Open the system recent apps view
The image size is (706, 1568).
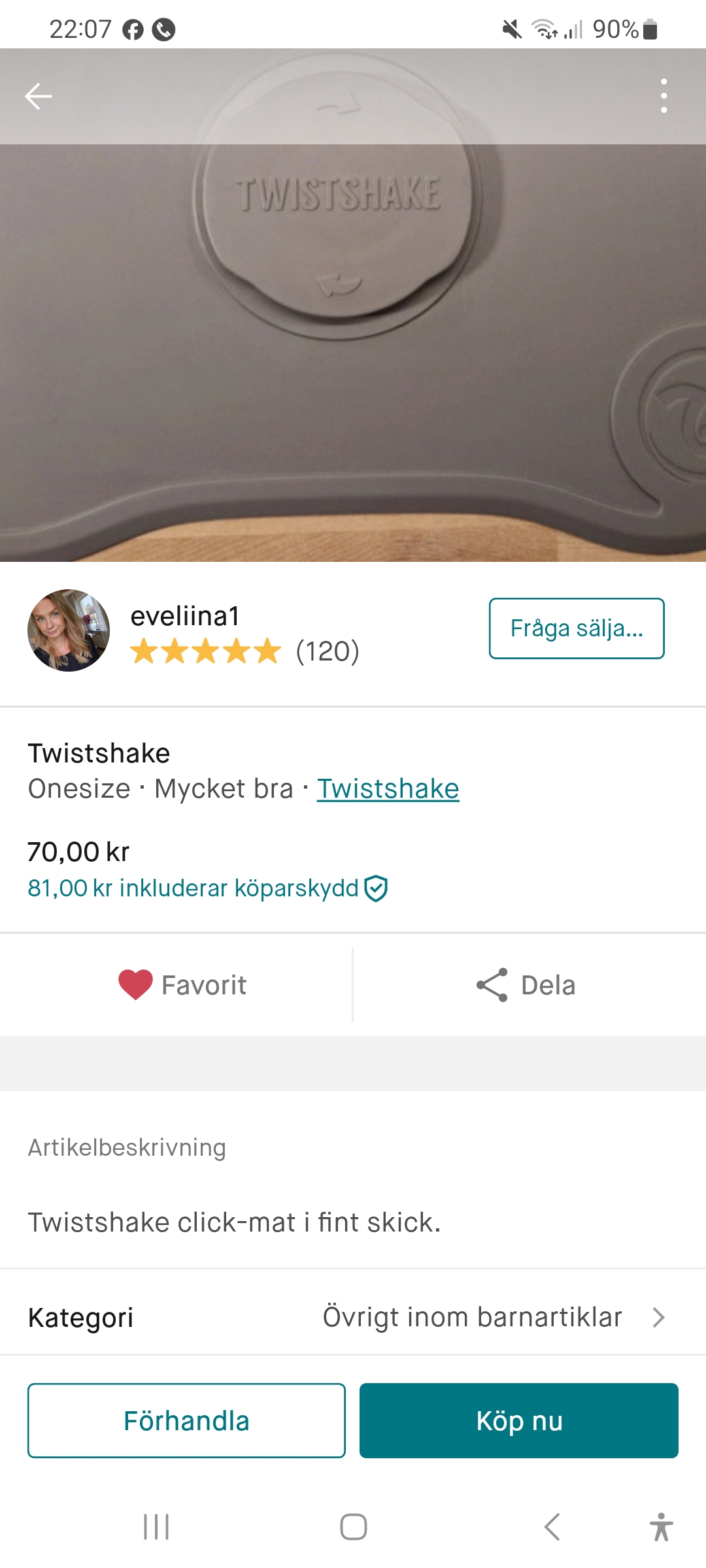click(156, 1527)
